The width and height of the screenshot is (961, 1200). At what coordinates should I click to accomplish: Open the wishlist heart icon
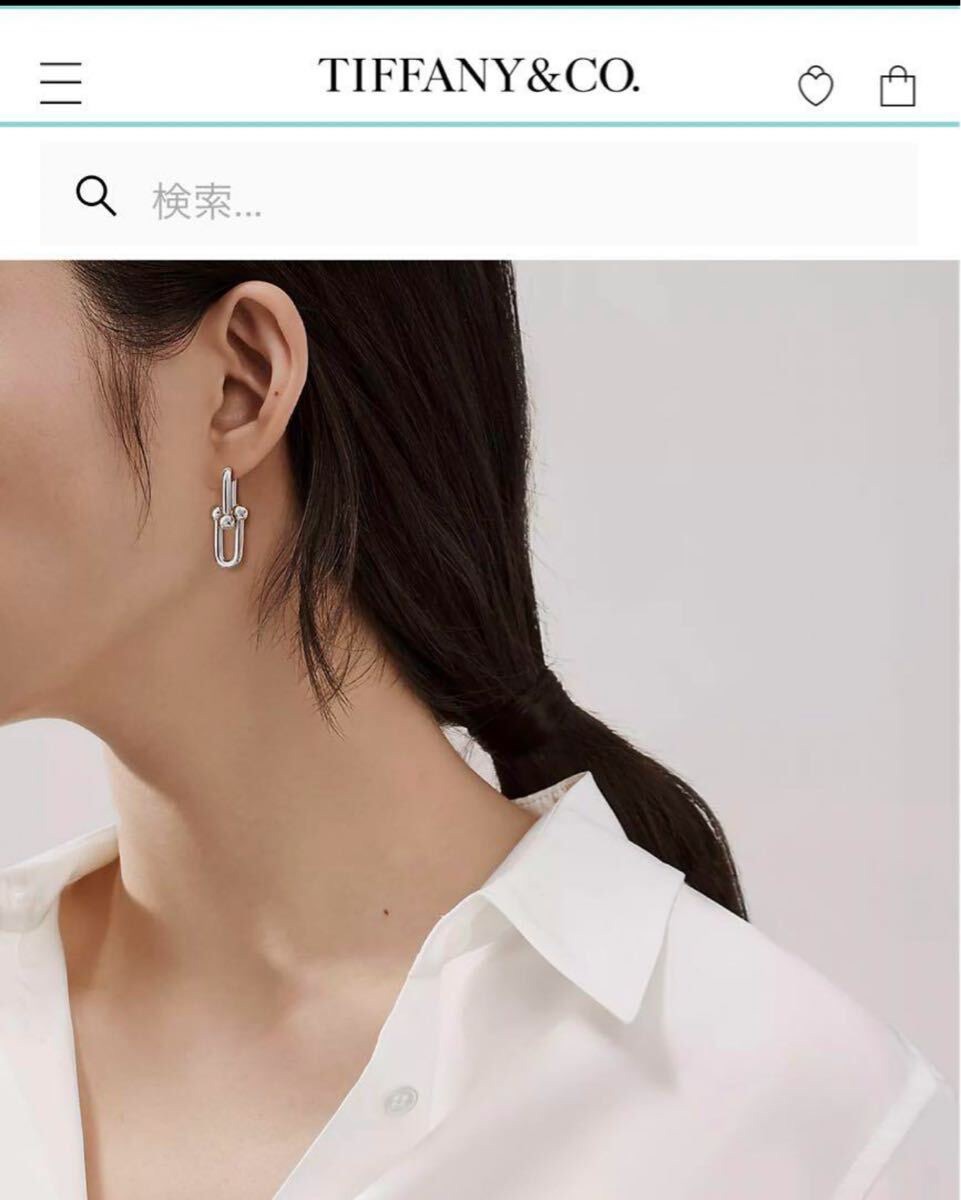click(815, 87)
